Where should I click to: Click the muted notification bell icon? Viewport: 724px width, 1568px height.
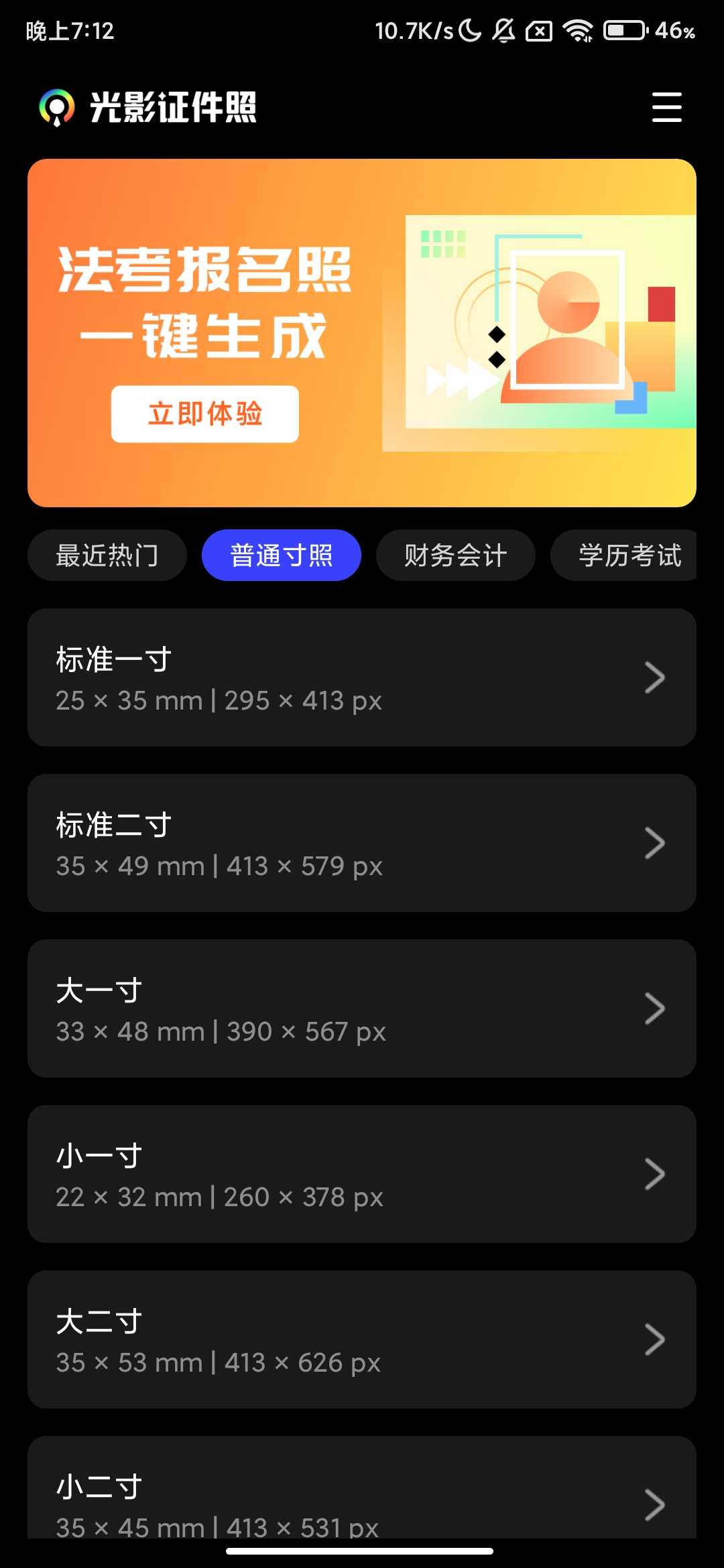504,29
